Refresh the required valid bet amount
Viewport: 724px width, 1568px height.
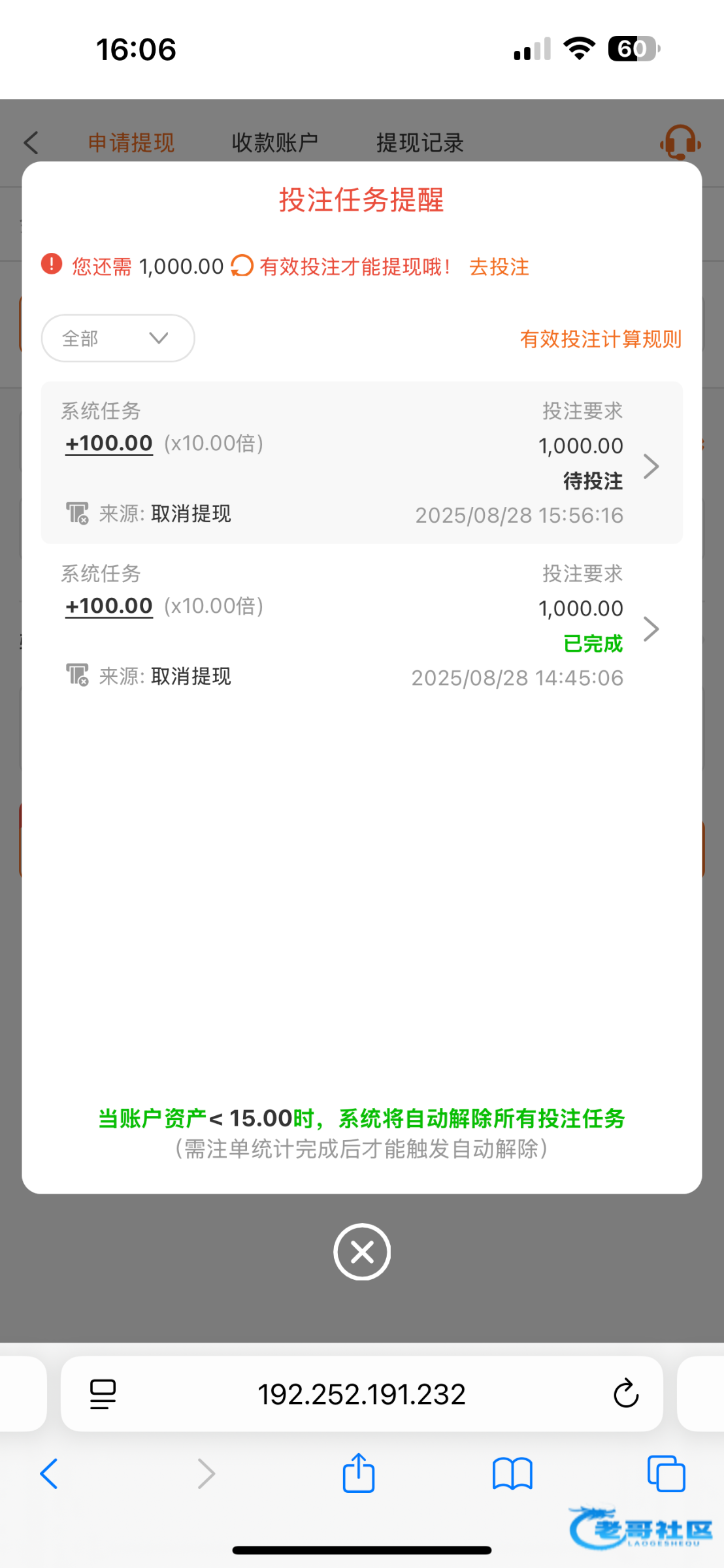[242, 266]
